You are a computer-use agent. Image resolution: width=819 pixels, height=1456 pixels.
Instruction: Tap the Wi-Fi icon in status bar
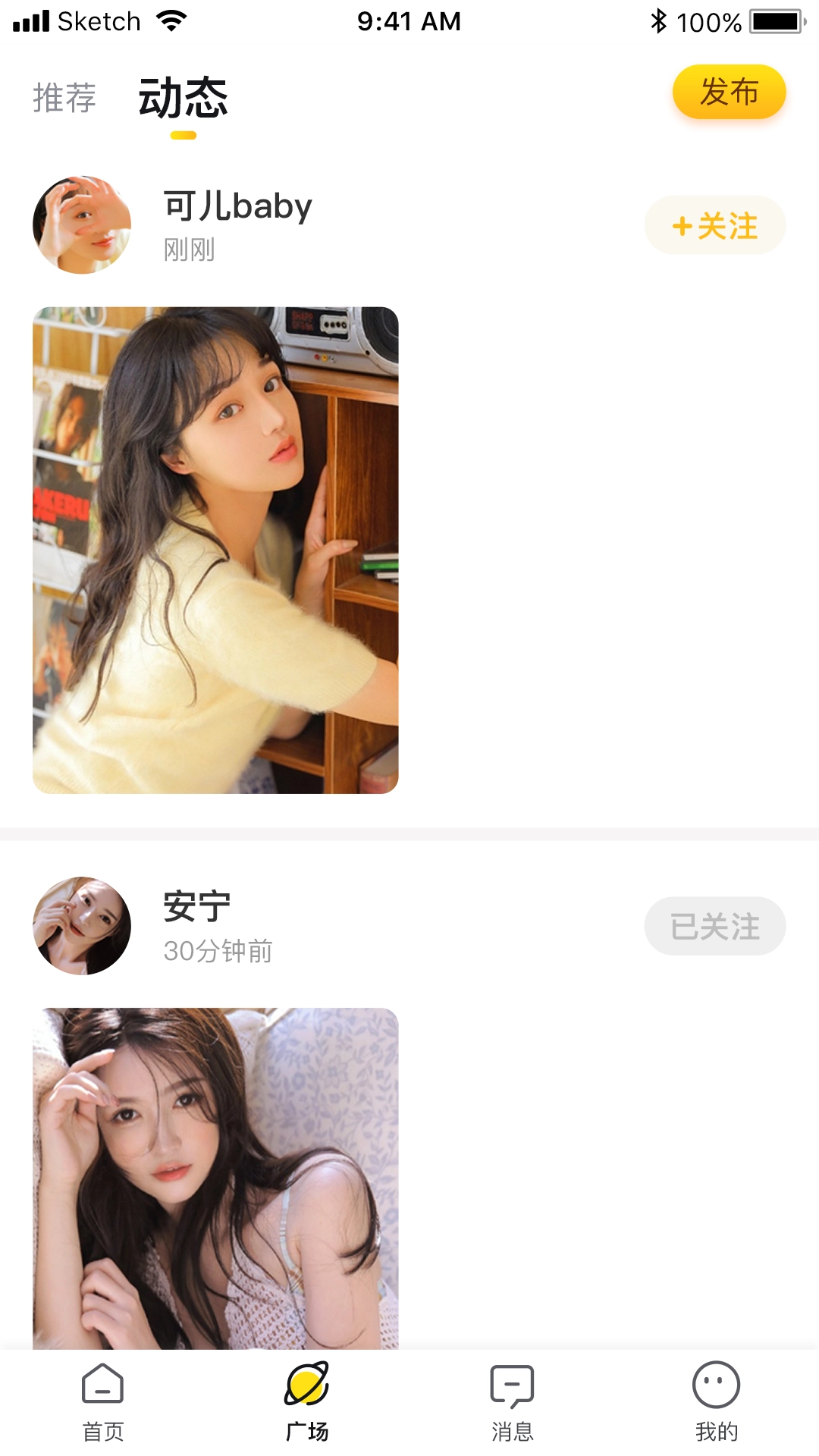click(173, 20)
